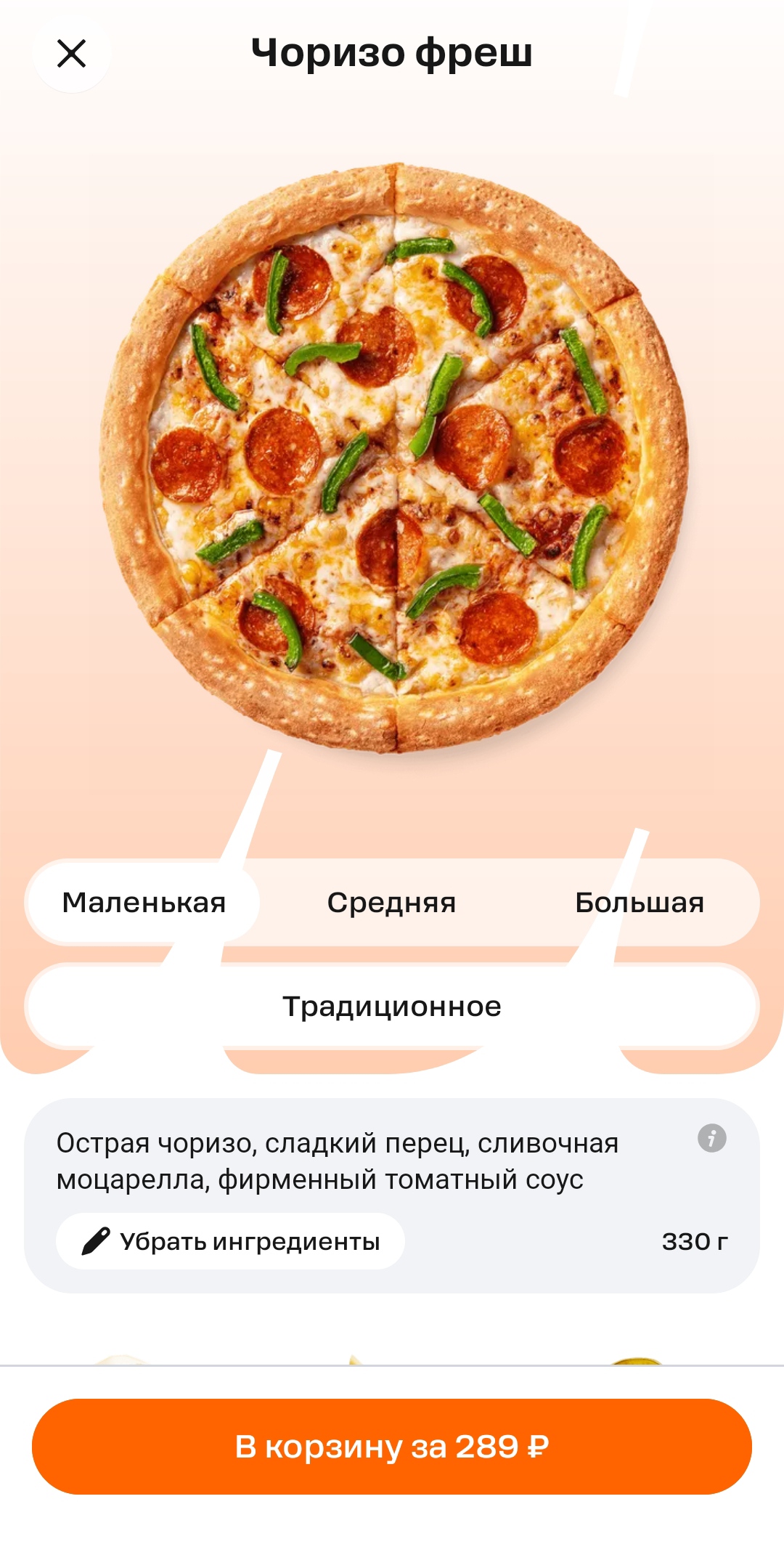Viewport: 784px width, 1544px height.
Task: Select the Традиционное dough option
Action: coord(392,1007)
